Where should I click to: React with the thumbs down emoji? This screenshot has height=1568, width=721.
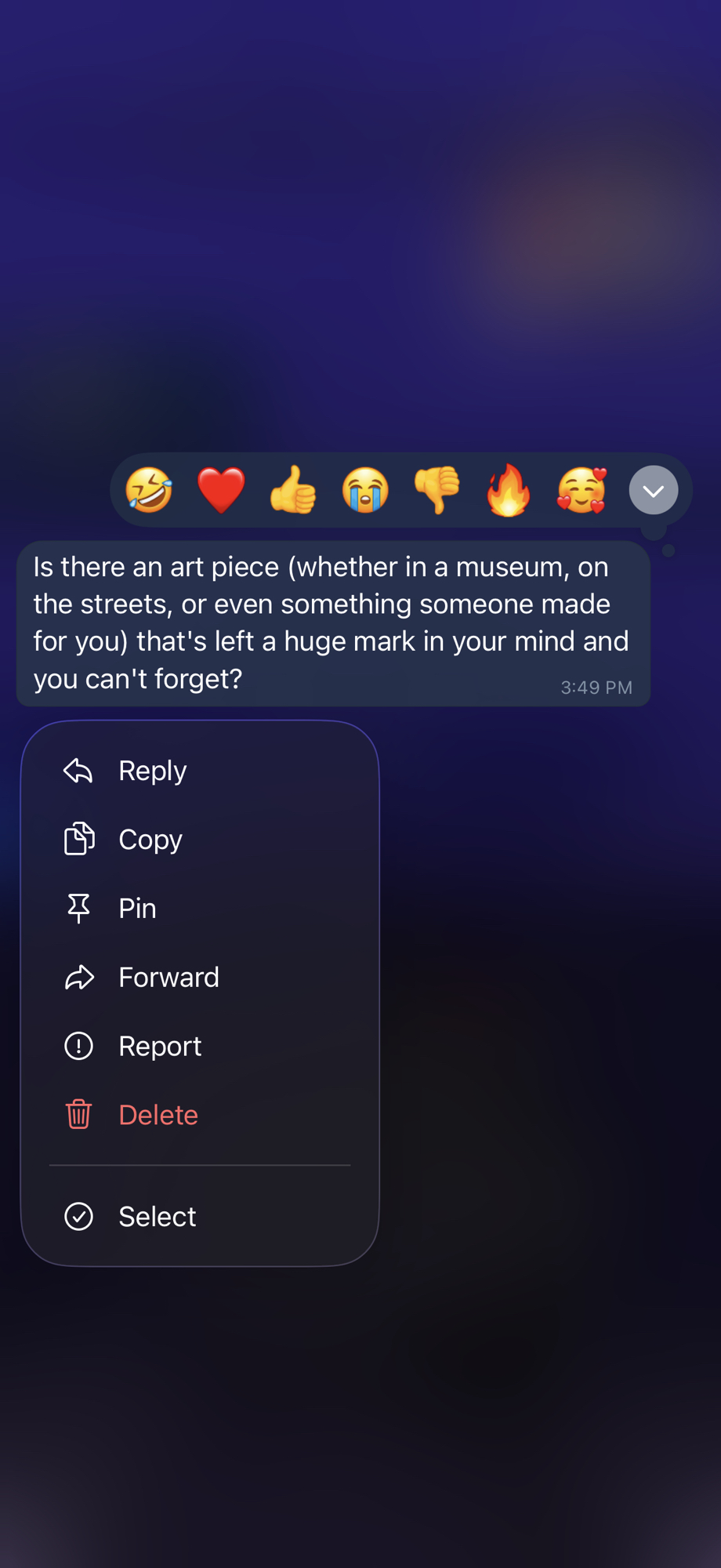437,491
